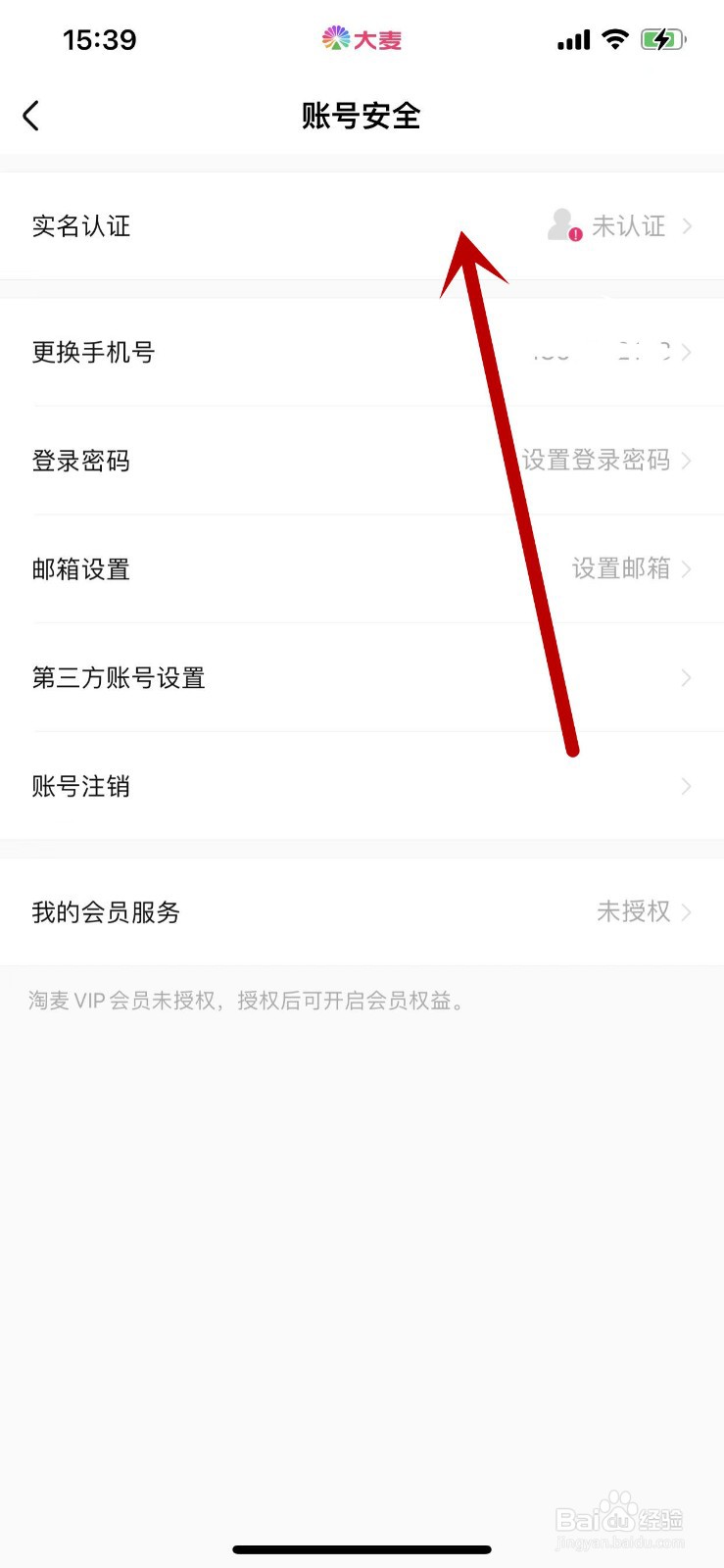The image size is (724, 1568).
Task: Open the 实名认证 settings entry
Action: click(82, 226)
